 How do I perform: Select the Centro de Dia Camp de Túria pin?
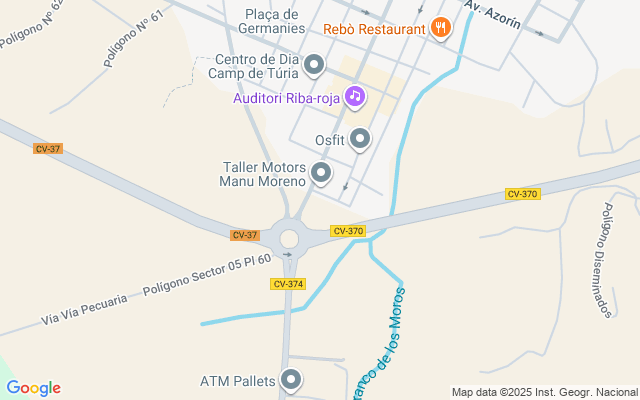(314, 66)
